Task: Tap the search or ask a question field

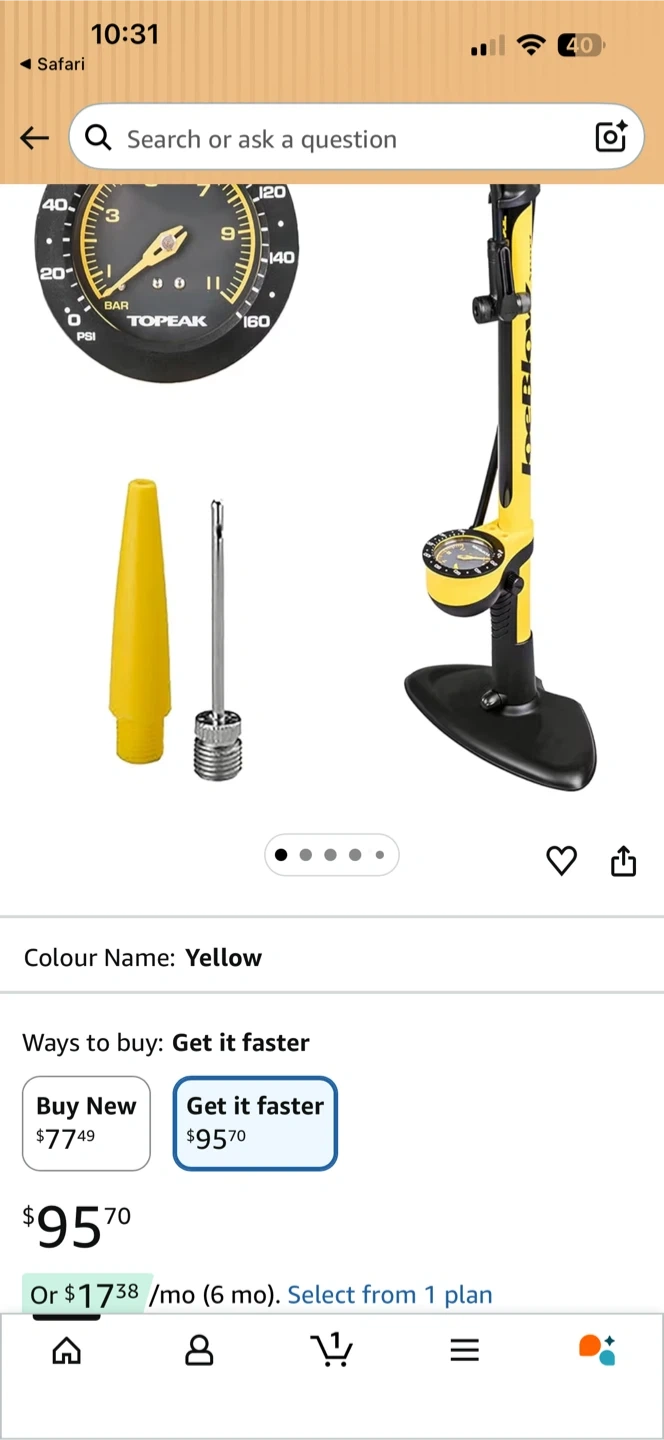Action: click(x=340, y=139)
